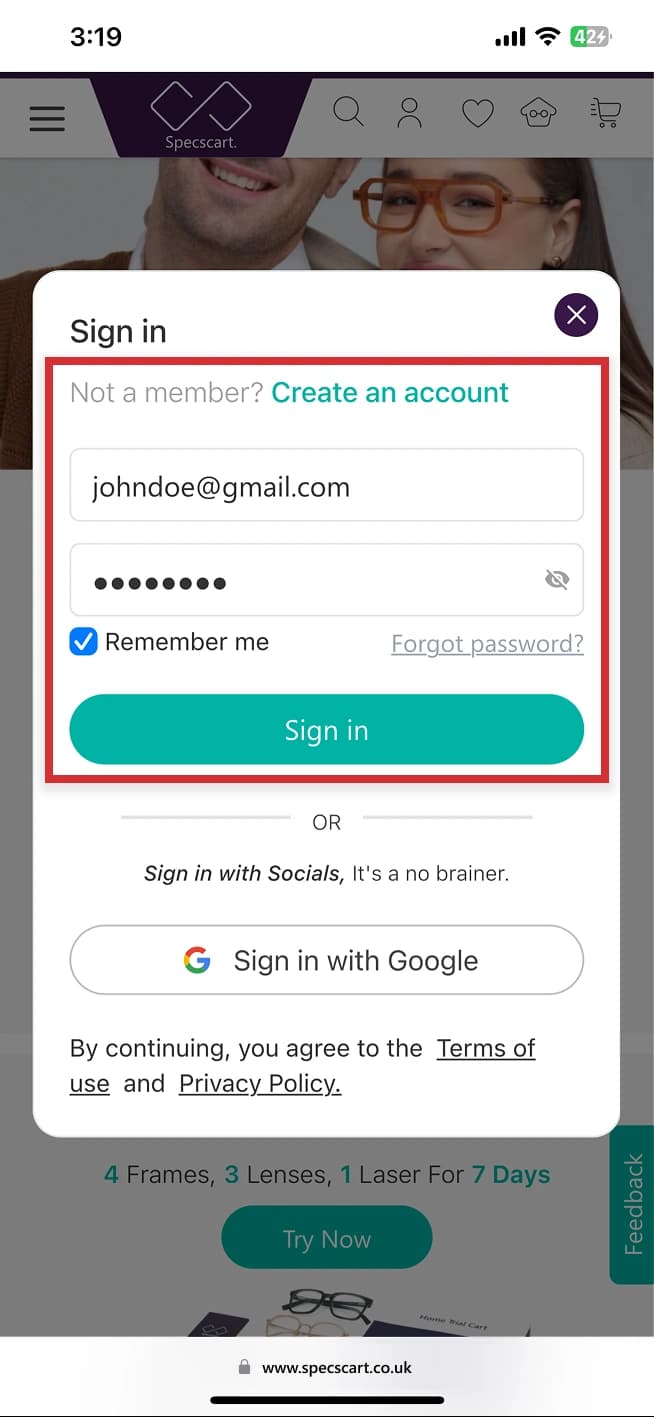Open the Create an account link
The height and width of the screenshot is (1417, 654).
[x=390, y=393]
